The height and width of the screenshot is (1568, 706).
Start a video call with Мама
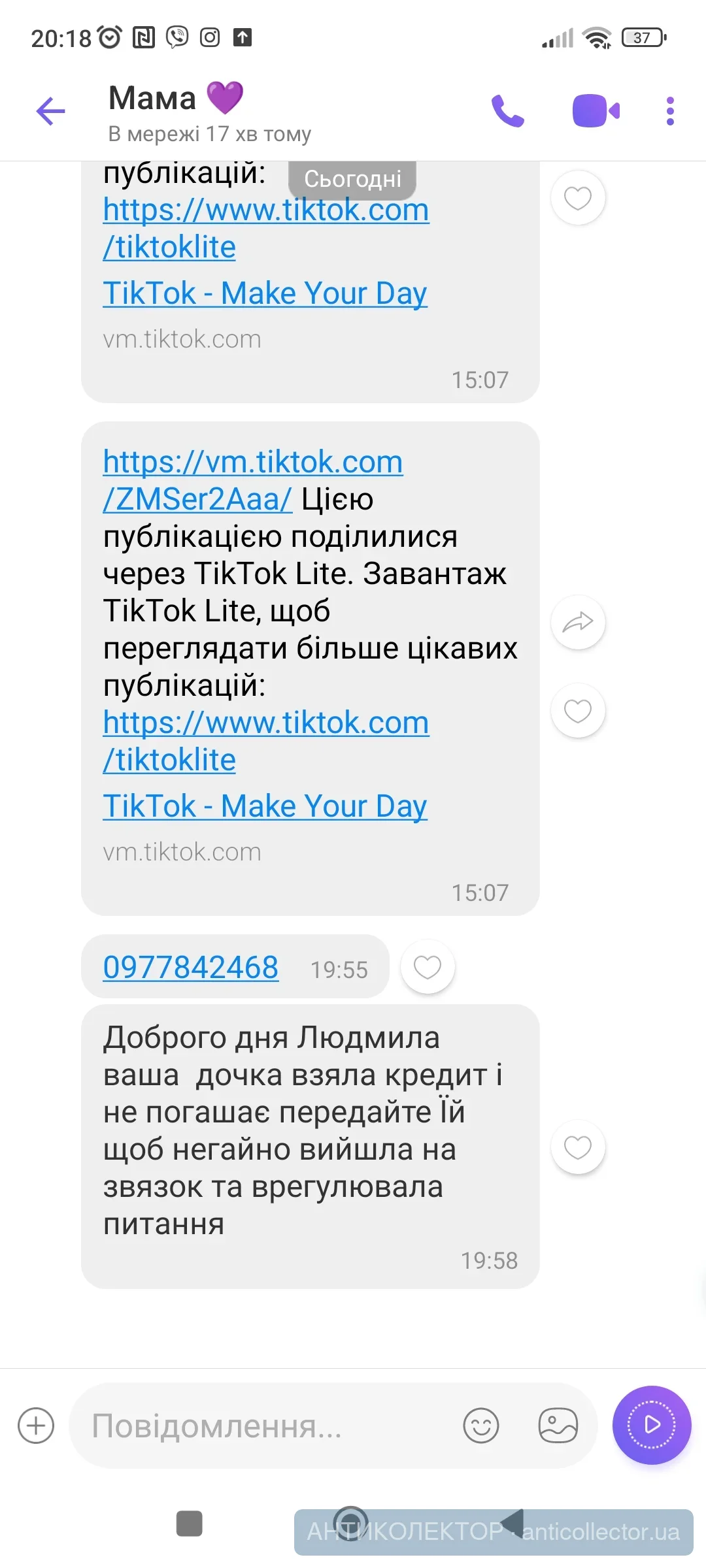(x=596, y=111)
